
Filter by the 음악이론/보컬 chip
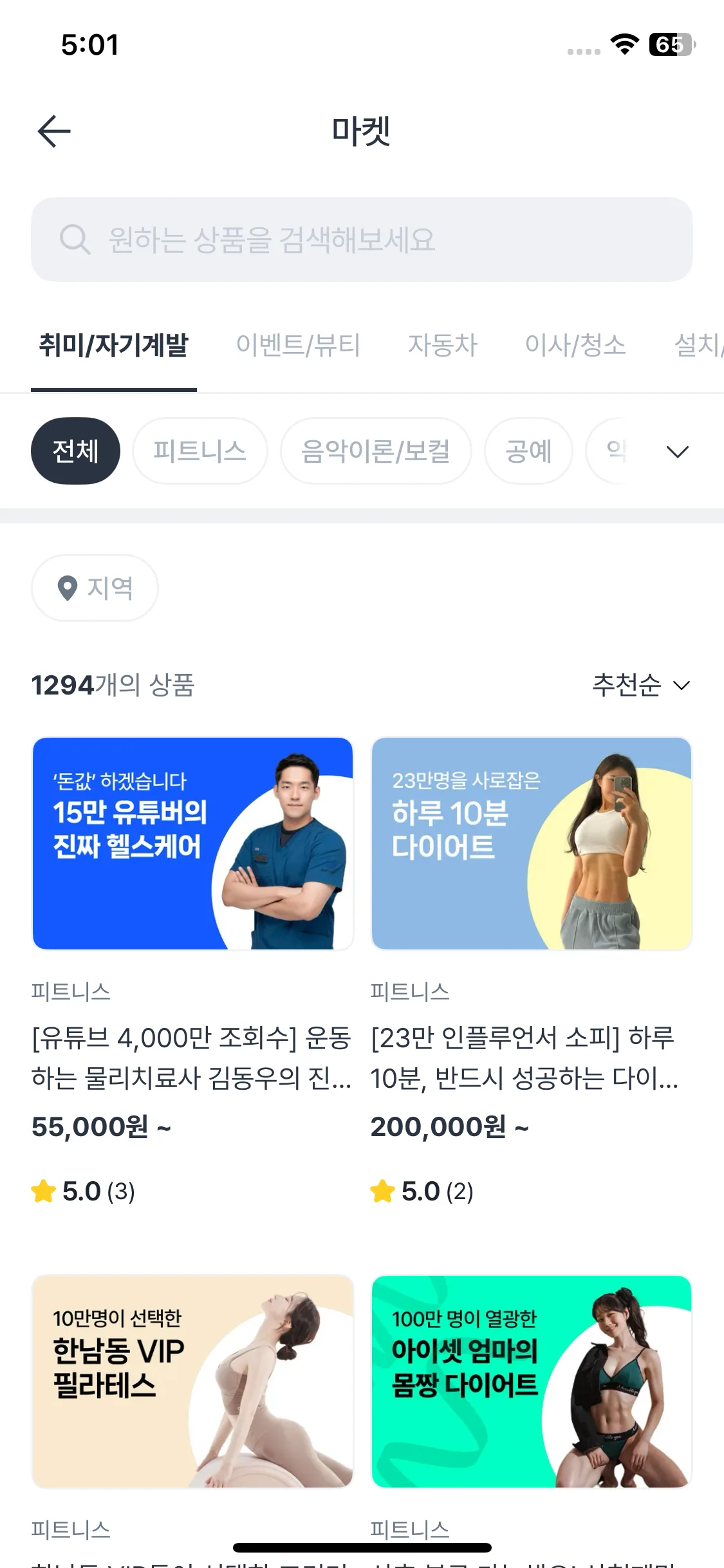click(376, 451)
